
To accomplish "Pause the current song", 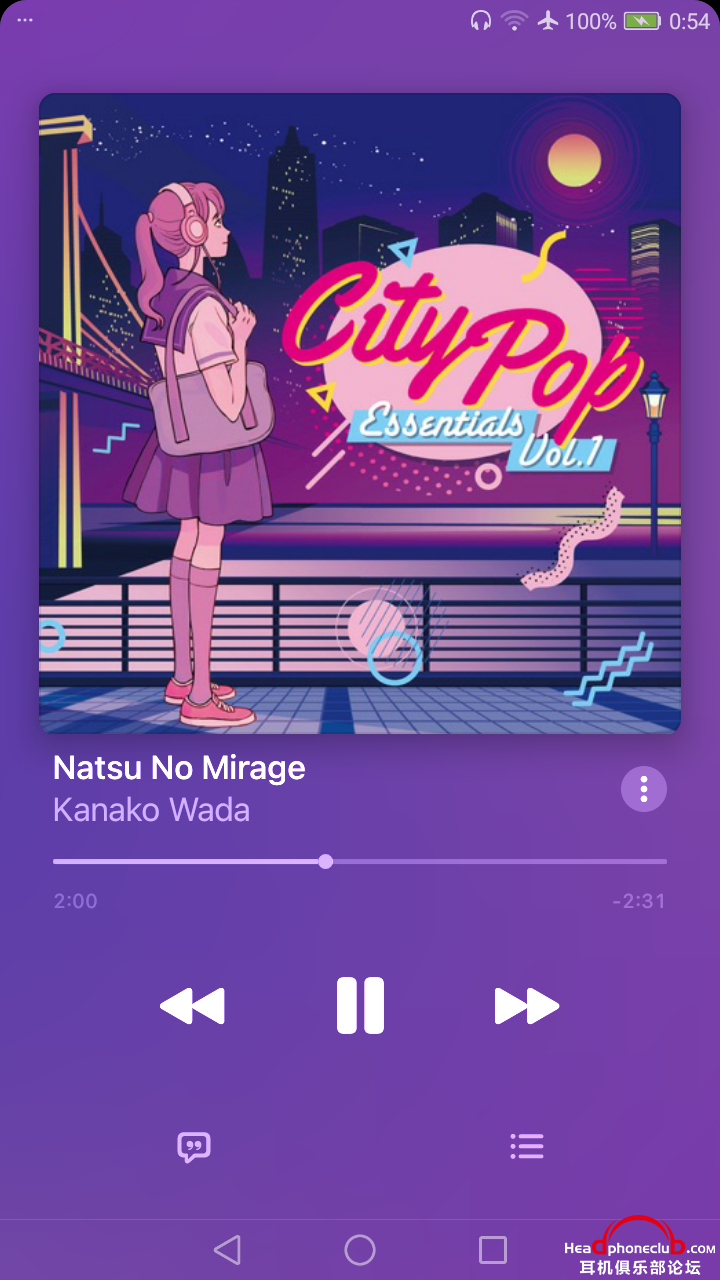I will point(360,1005).
